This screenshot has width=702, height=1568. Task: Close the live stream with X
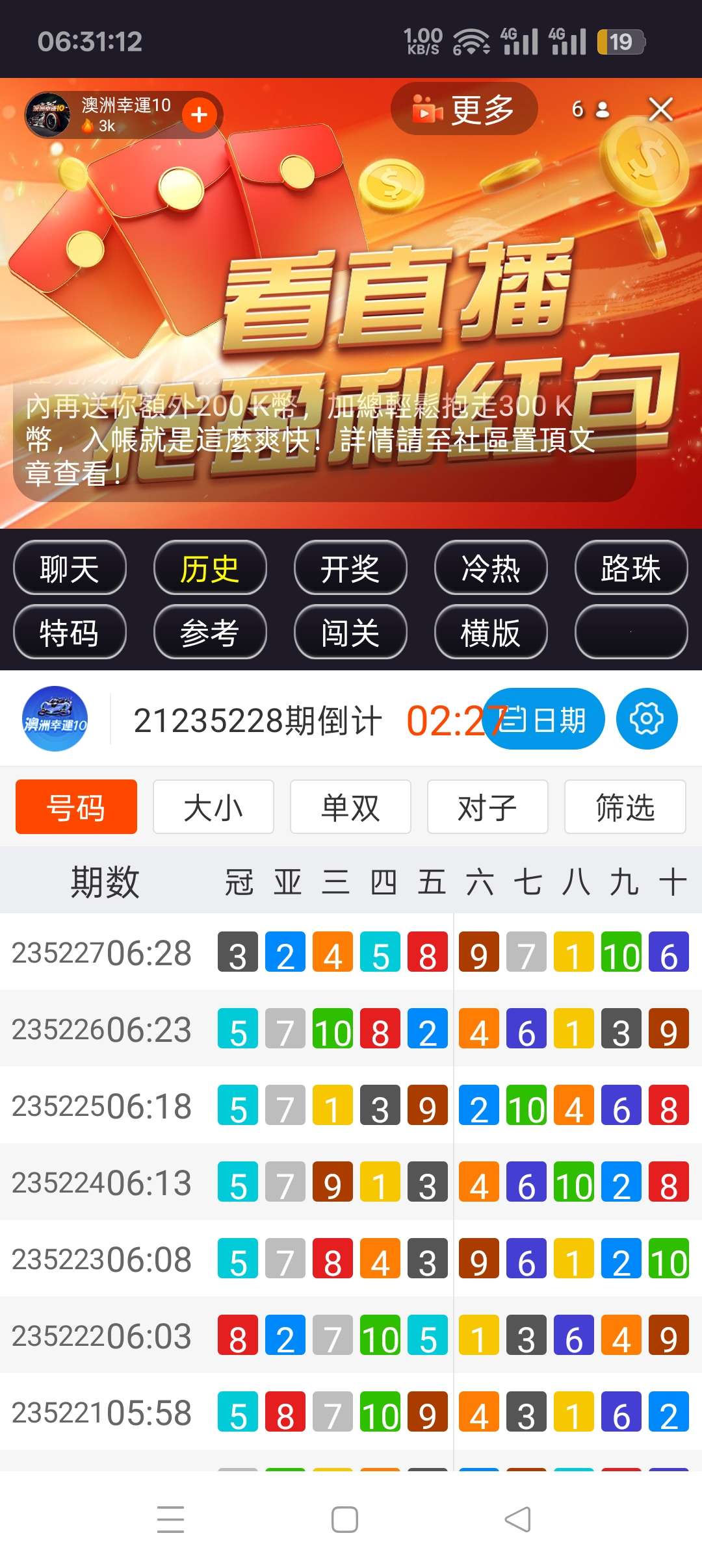(660, 110)
